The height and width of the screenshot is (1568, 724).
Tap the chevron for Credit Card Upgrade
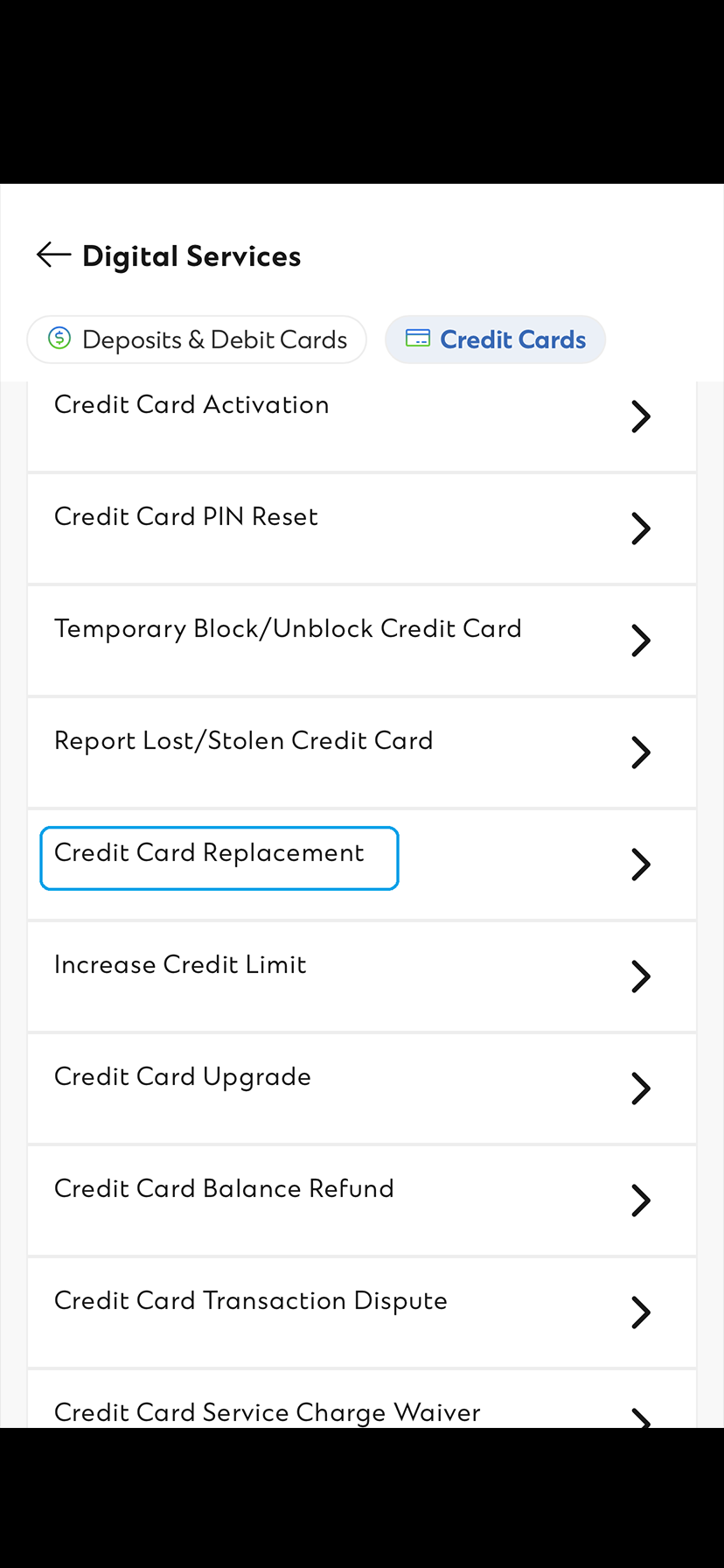pos(640,1088)
